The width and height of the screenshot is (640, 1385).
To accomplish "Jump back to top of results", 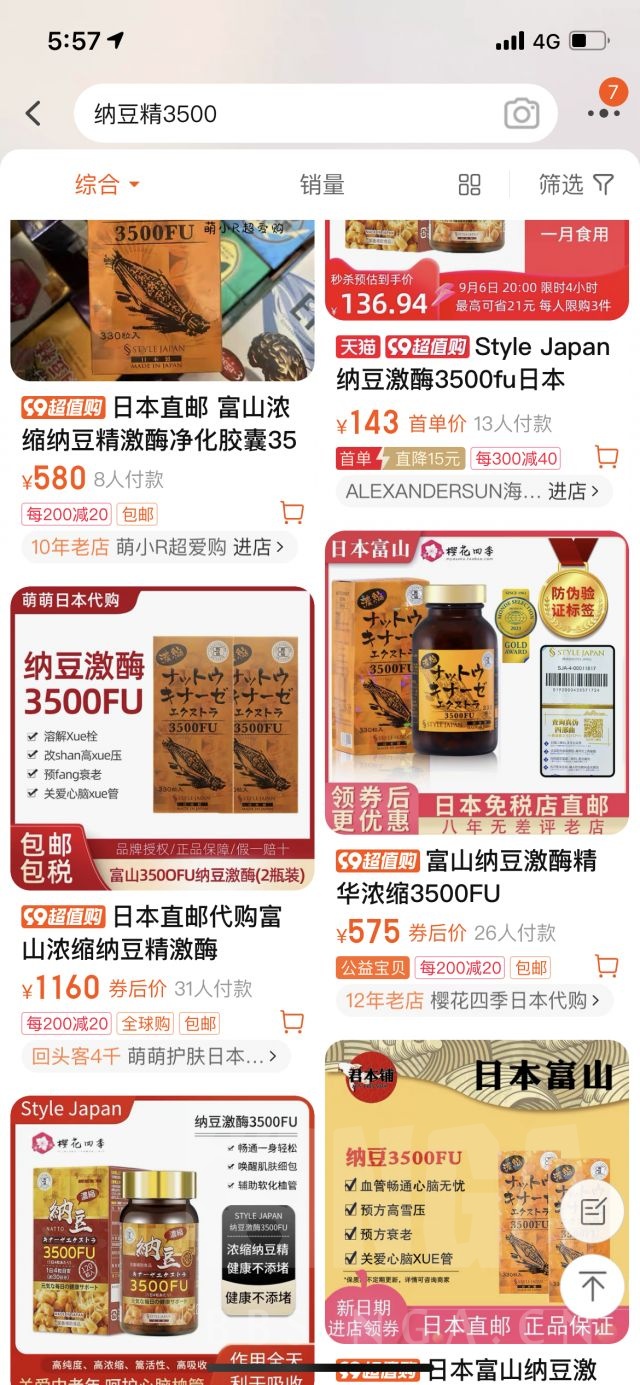I will coord(592,1287).
